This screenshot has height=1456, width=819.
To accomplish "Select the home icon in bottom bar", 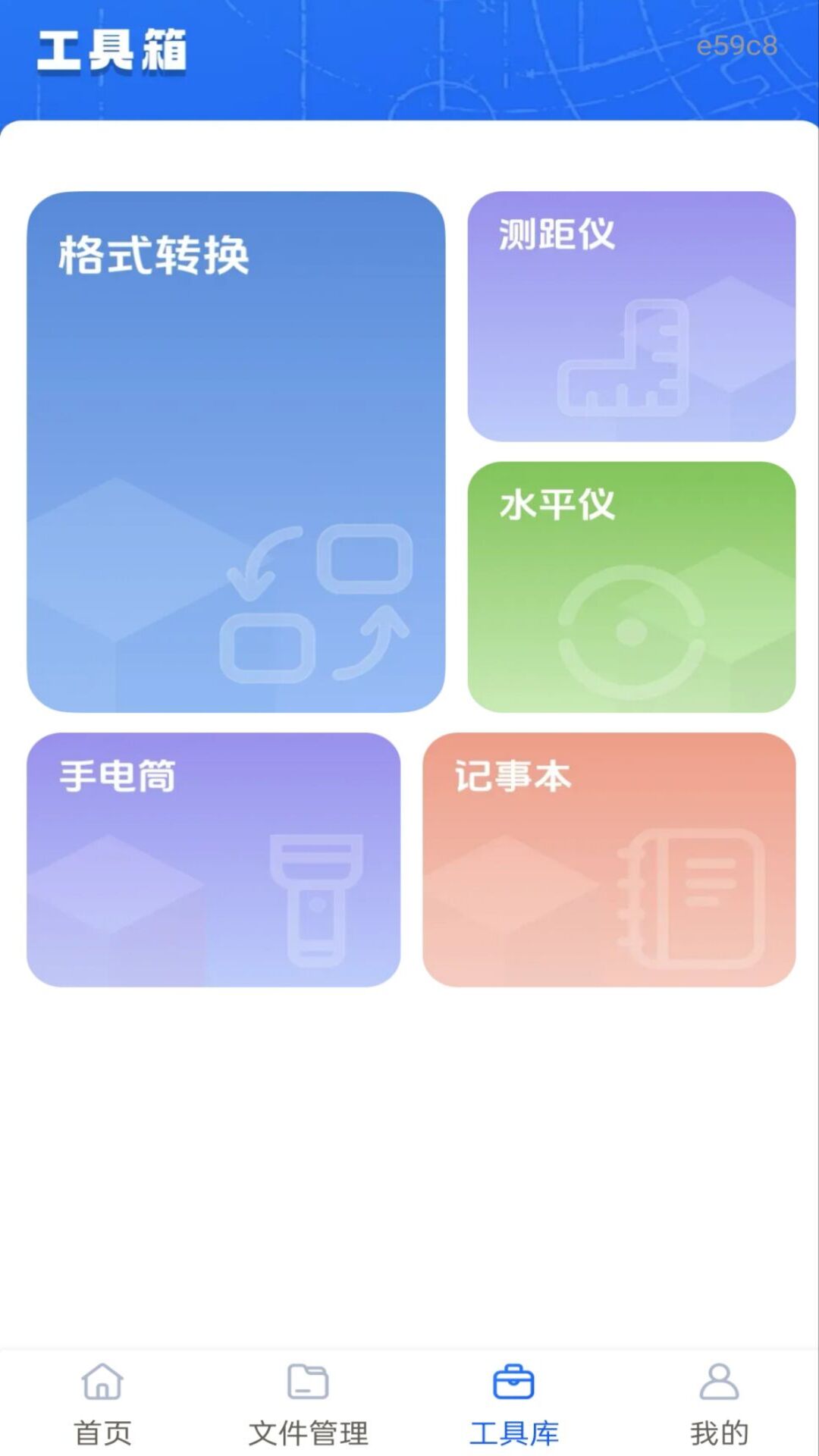I will pyautogui.click(x=102, y=1384).
